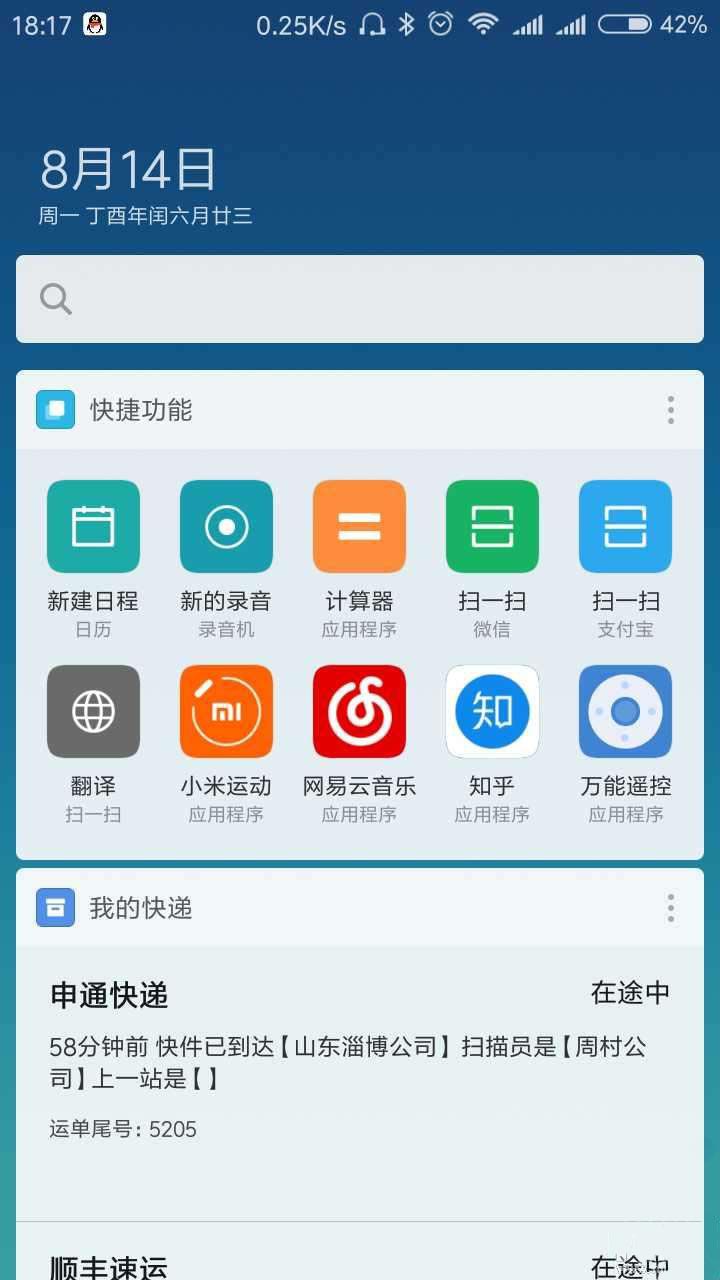Open the 快捷功能 card options menu
Screen dimensions: 720x1280
670,410
